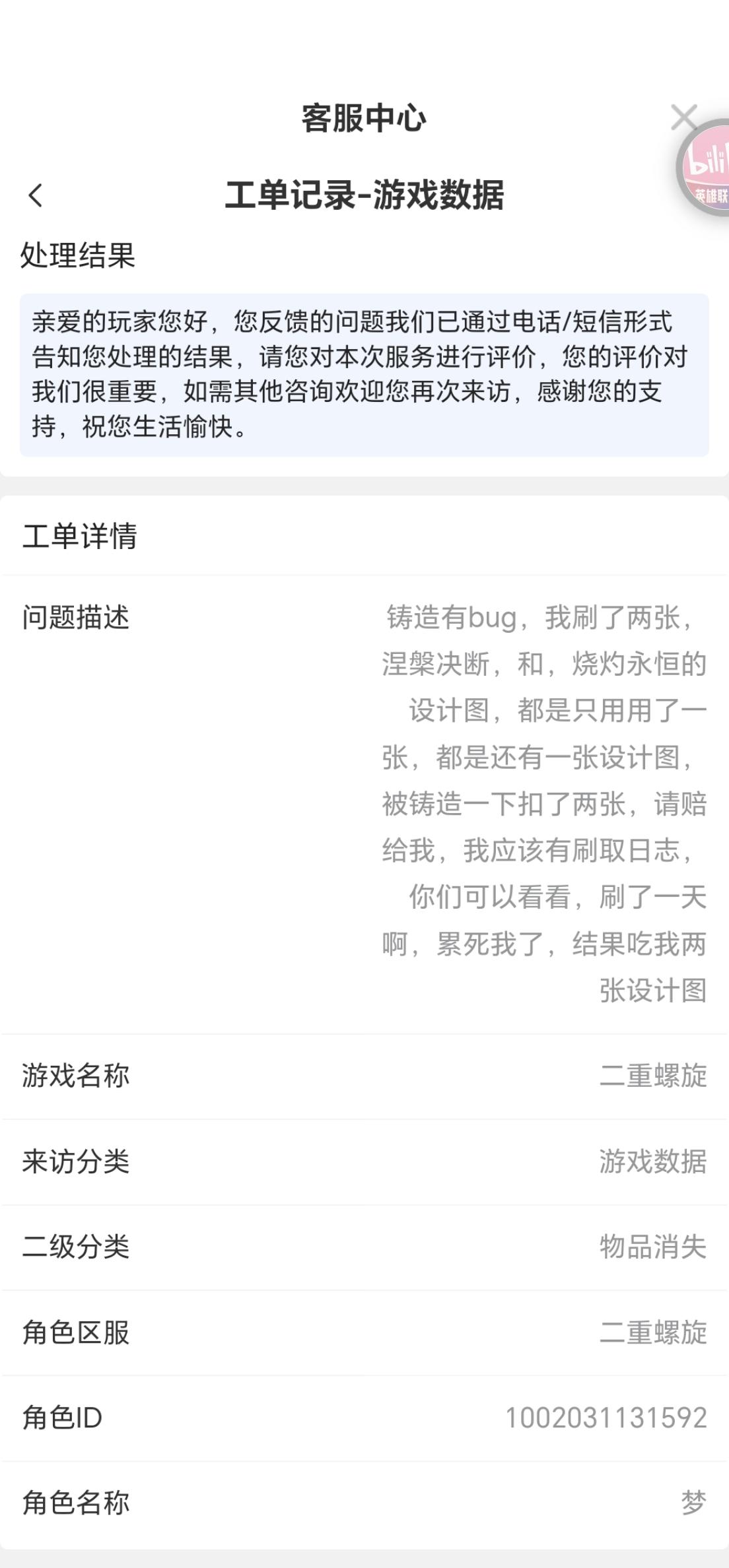Open the floating bilibili bubble
The image size is (729, 1568).
click(707, 170)
